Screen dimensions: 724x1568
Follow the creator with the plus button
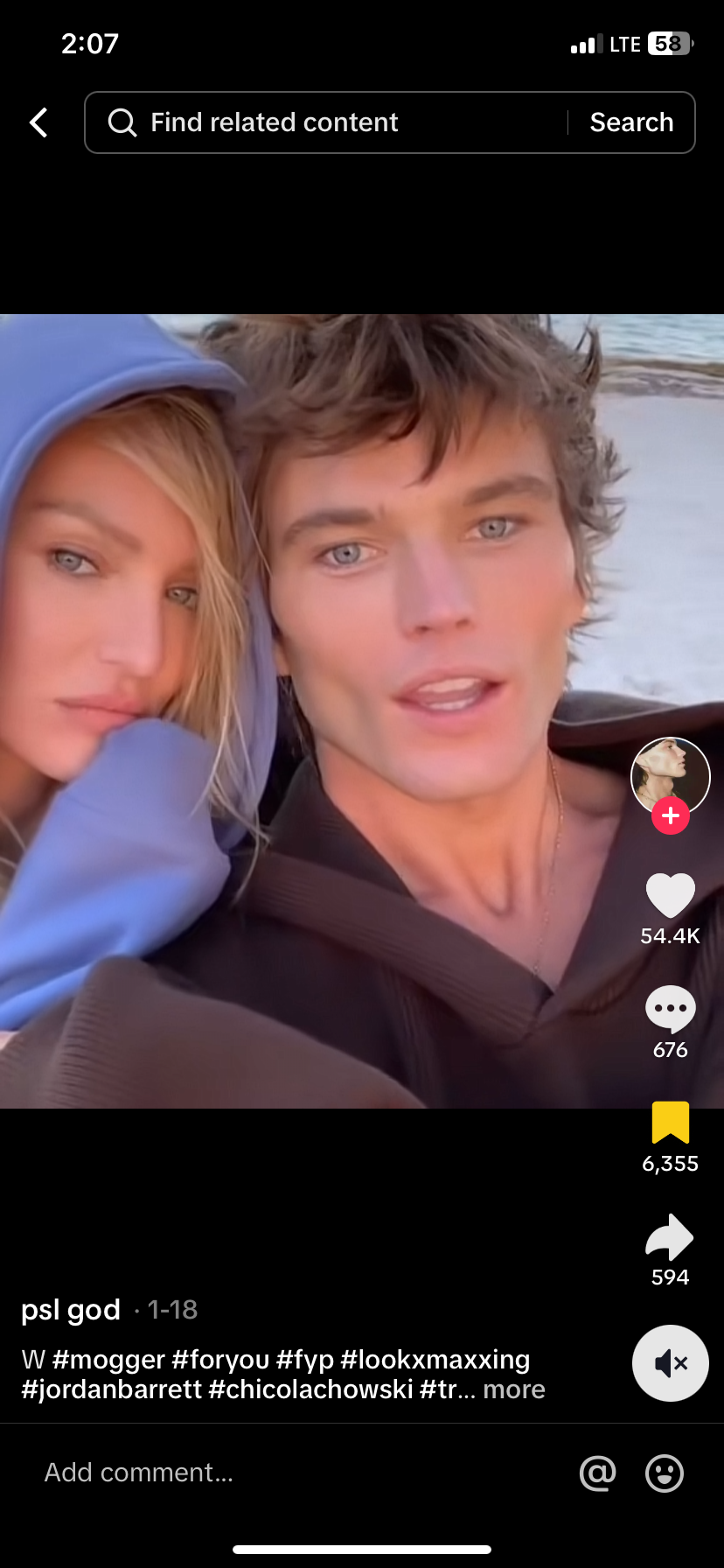671,816
